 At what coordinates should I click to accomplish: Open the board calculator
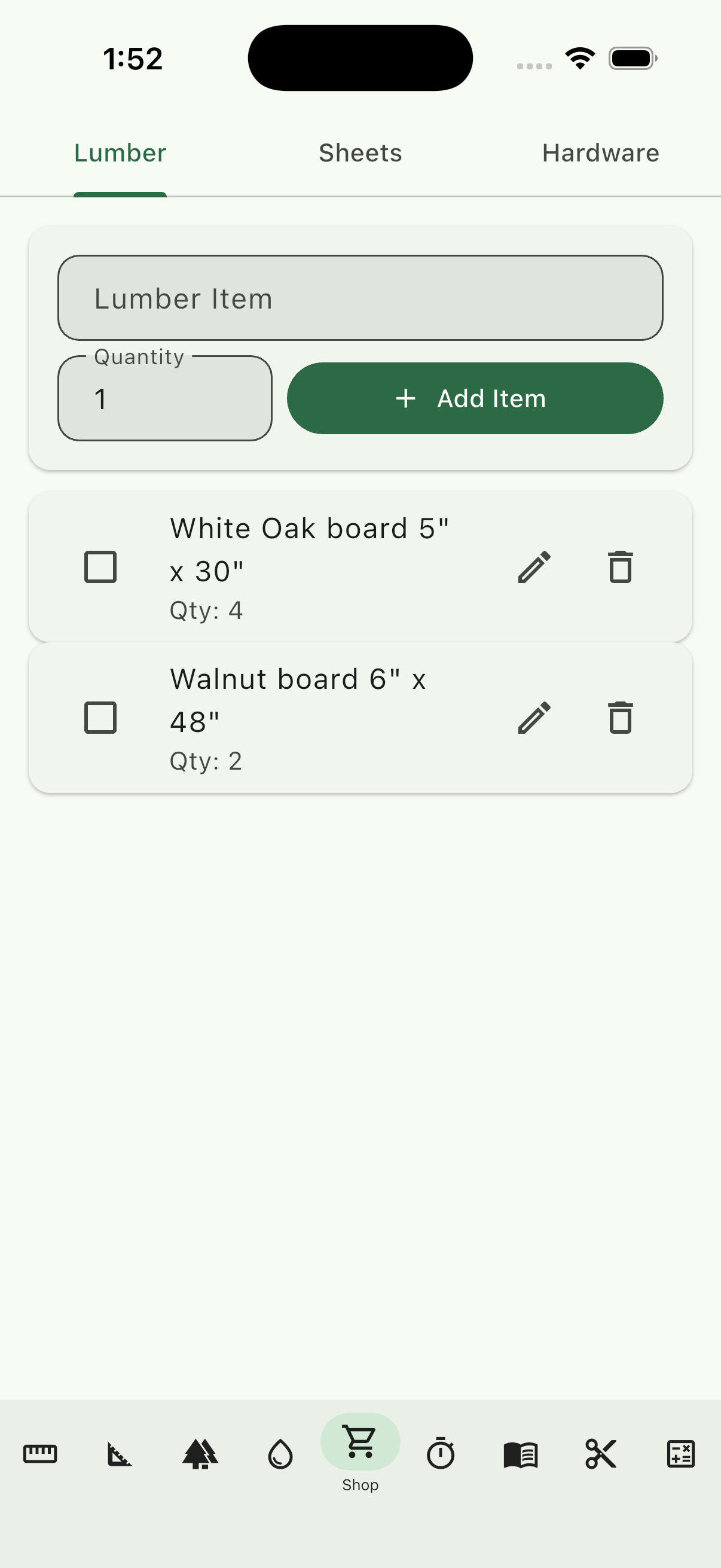pyautogui.click(x=680, y=1455)
